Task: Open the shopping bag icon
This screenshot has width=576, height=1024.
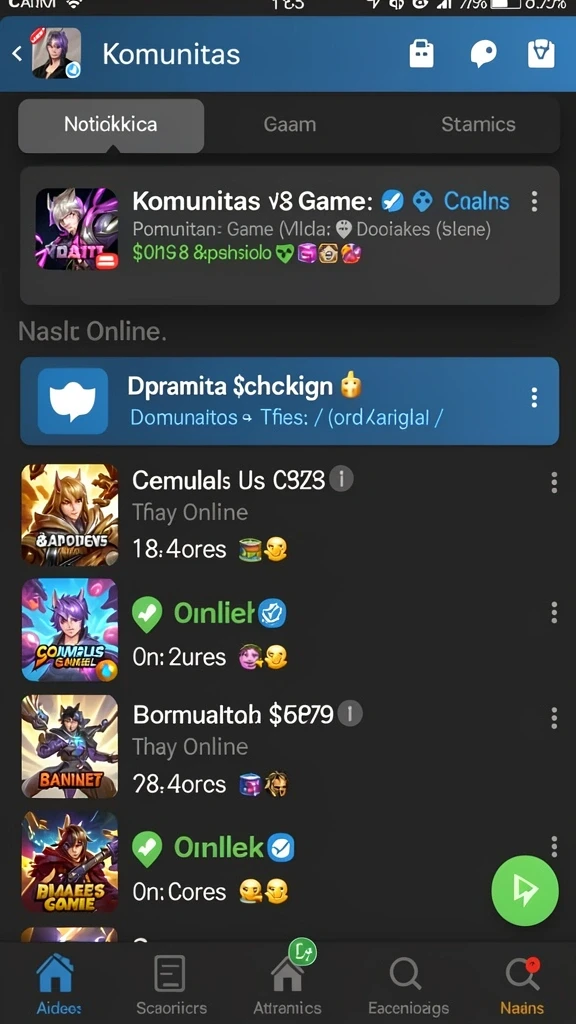Action: (x=421, y=54)
